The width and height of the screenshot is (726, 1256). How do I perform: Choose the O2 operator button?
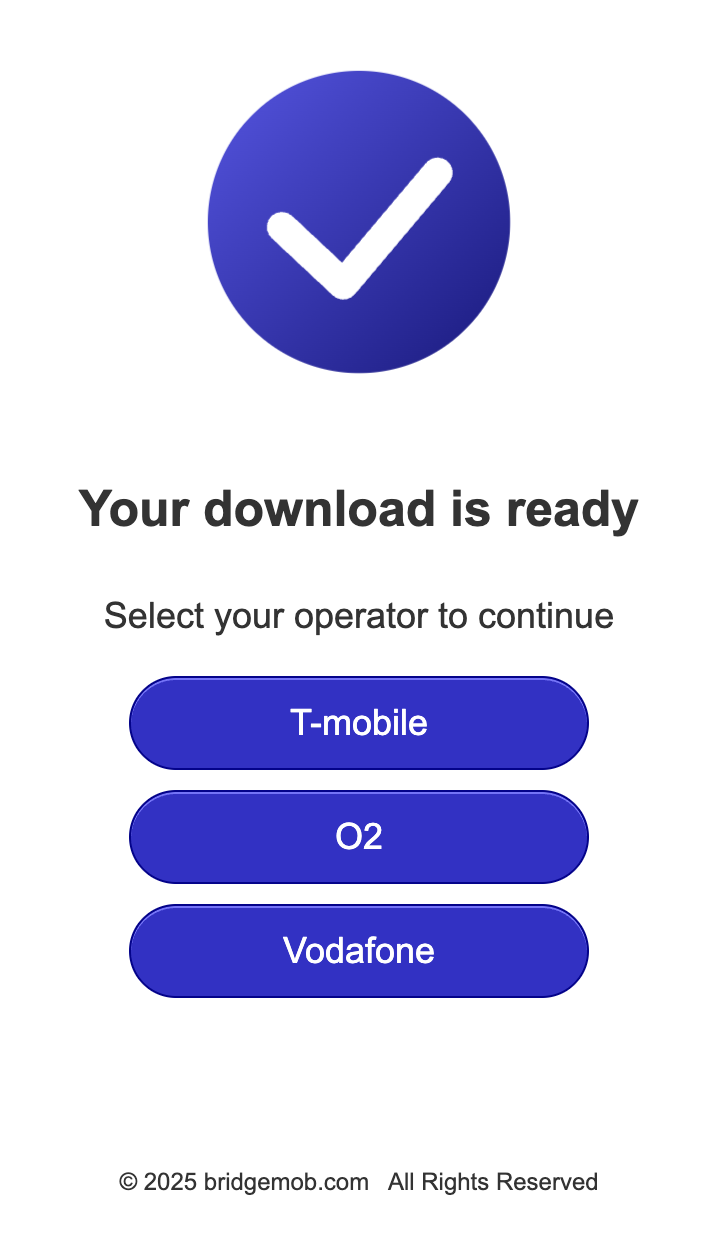coord(358,837)
